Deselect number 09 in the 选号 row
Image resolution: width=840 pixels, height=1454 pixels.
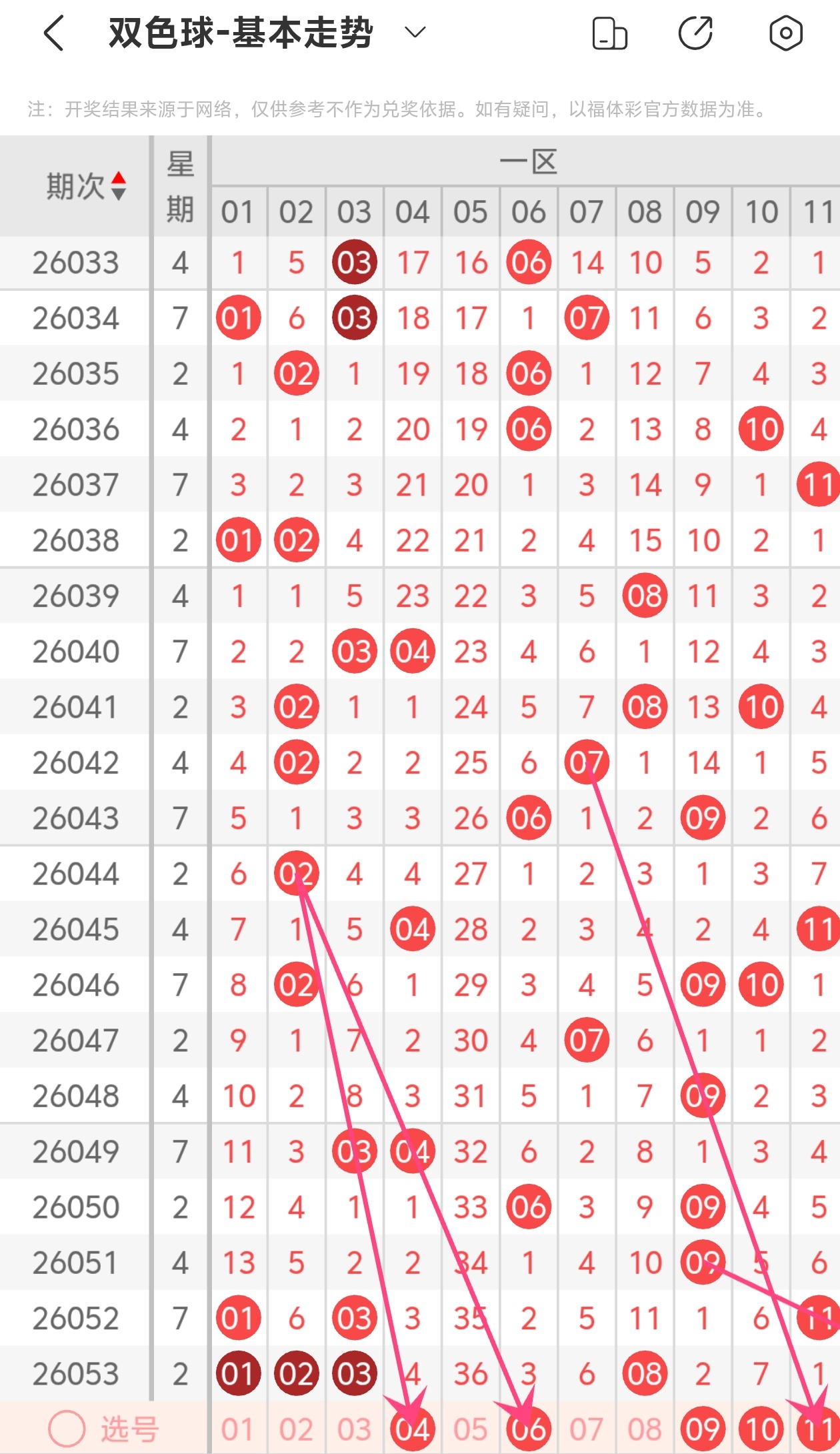click(703, 1429)
